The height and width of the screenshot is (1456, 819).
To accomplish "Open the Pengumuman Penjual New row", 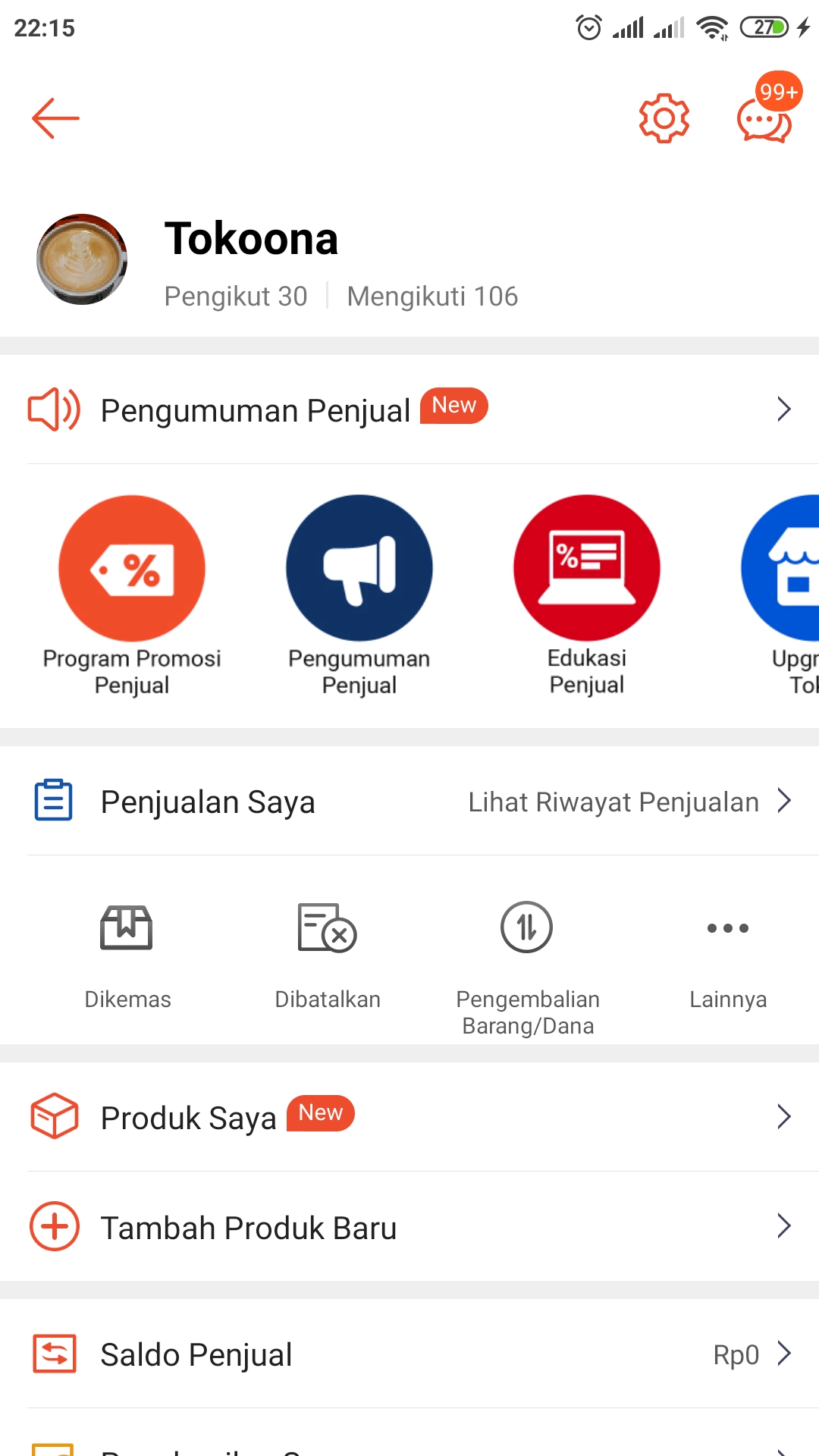I will pos(409,409).
